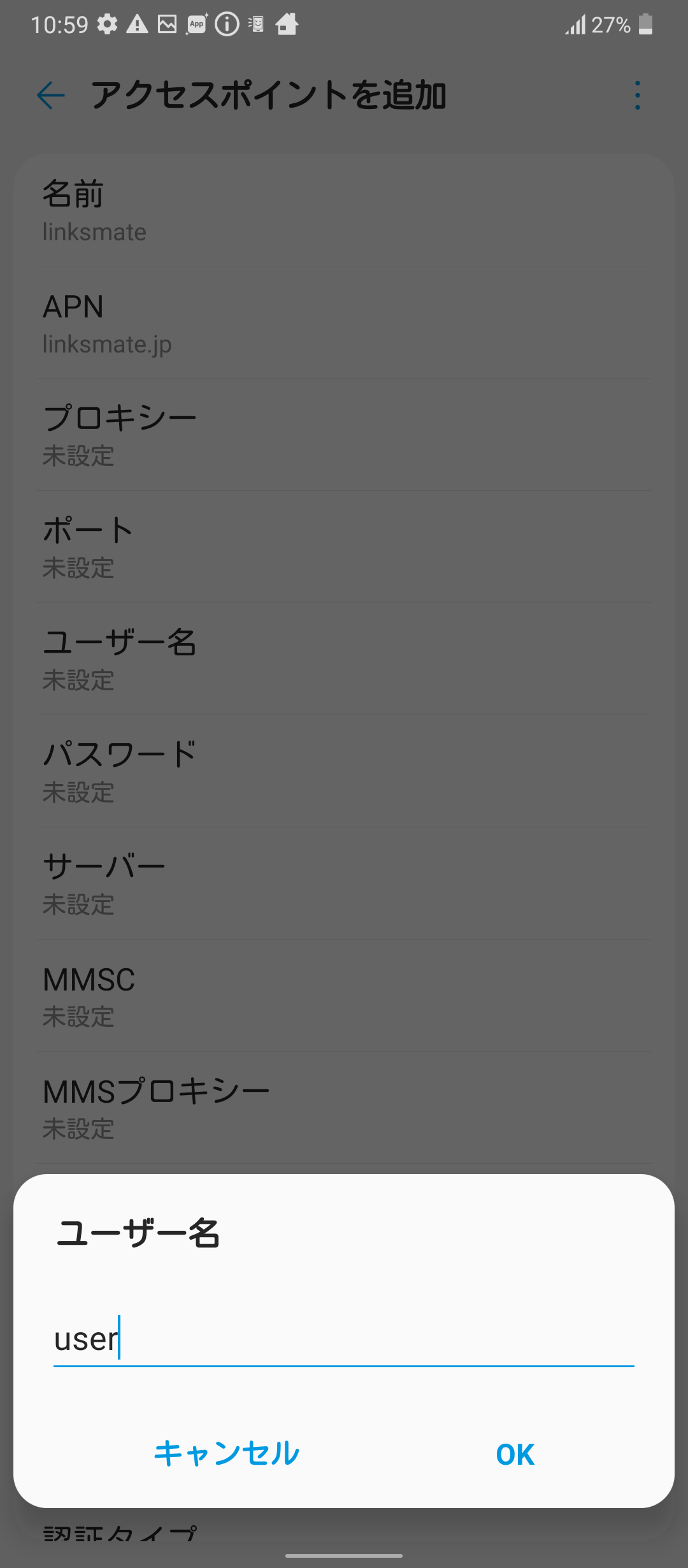Tap the image notification icon in status bar
Screen dimensions: 688x1568
pos(167,24)
